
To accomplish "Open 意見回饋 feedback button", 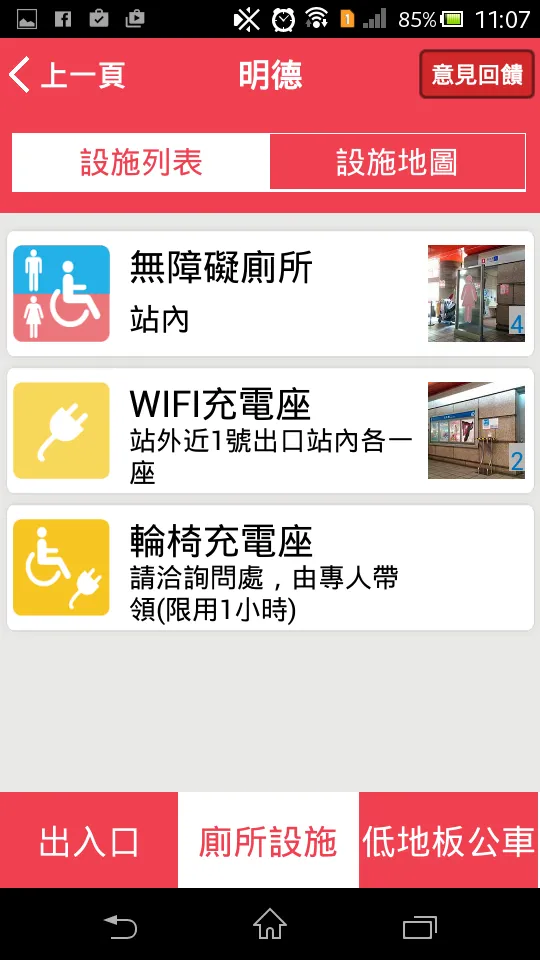I will [x=476, y=74].
